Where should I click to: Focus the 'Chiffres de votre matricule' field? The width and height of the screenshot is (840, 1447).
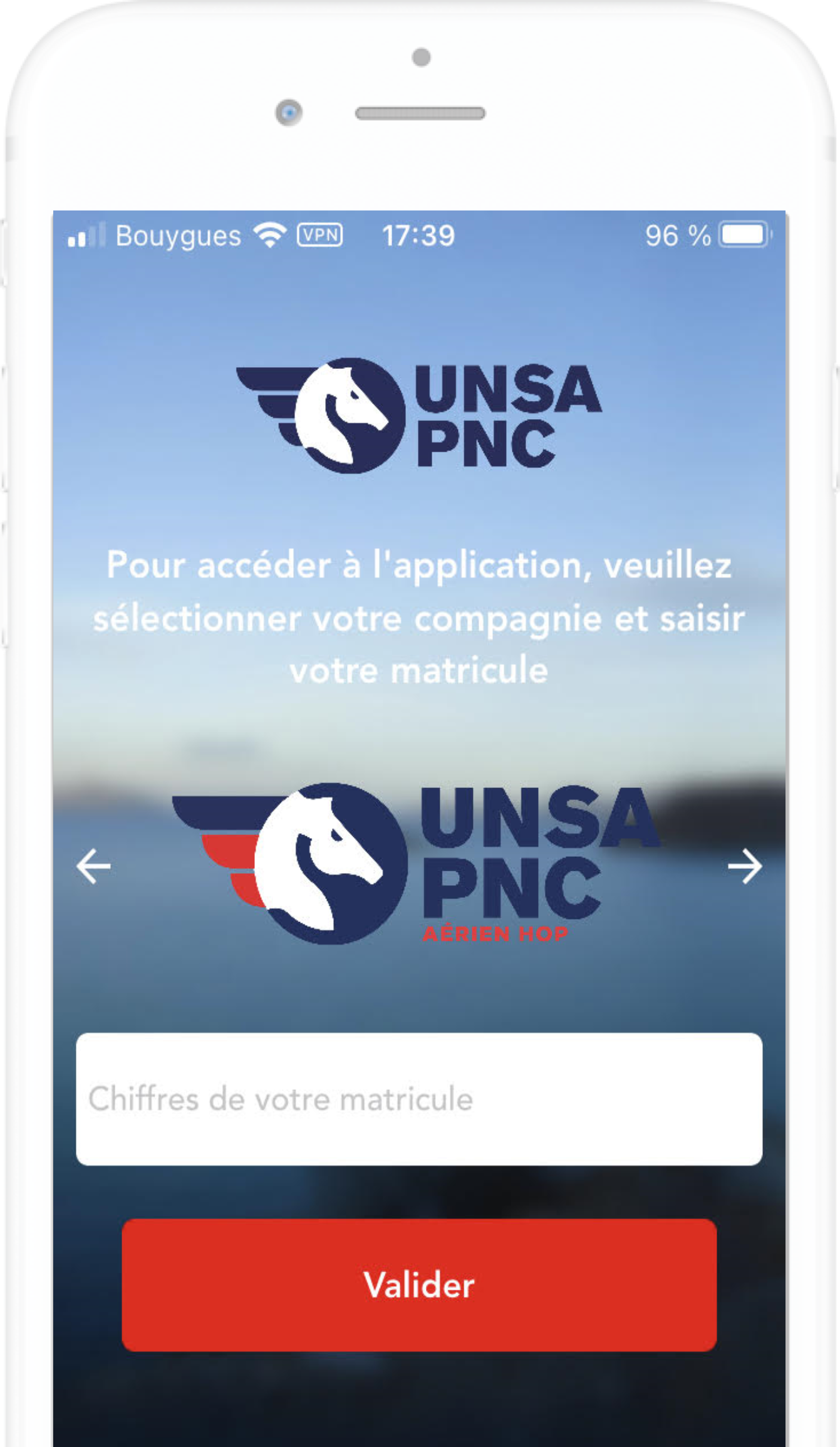419,1099
